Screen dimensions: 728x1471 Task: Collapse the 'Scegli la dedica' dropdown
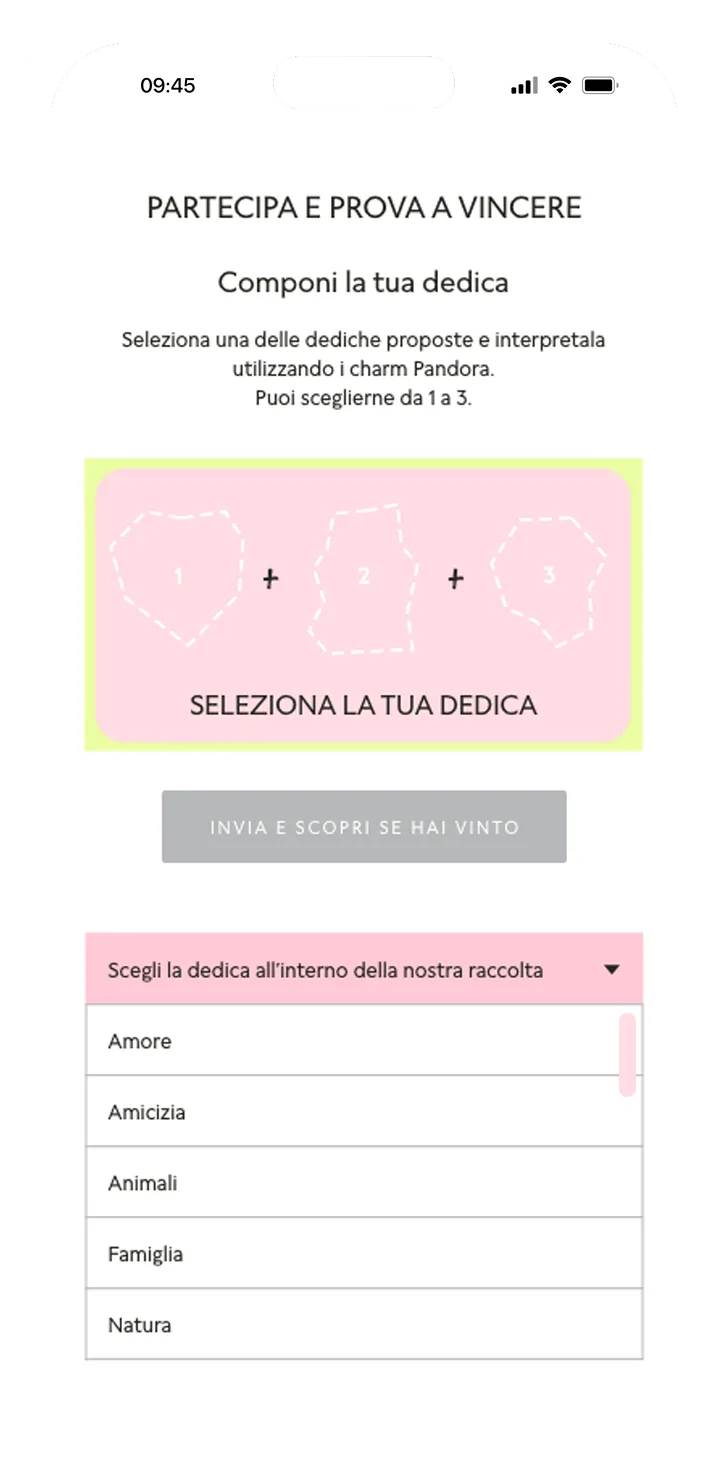tap(364, 969)
